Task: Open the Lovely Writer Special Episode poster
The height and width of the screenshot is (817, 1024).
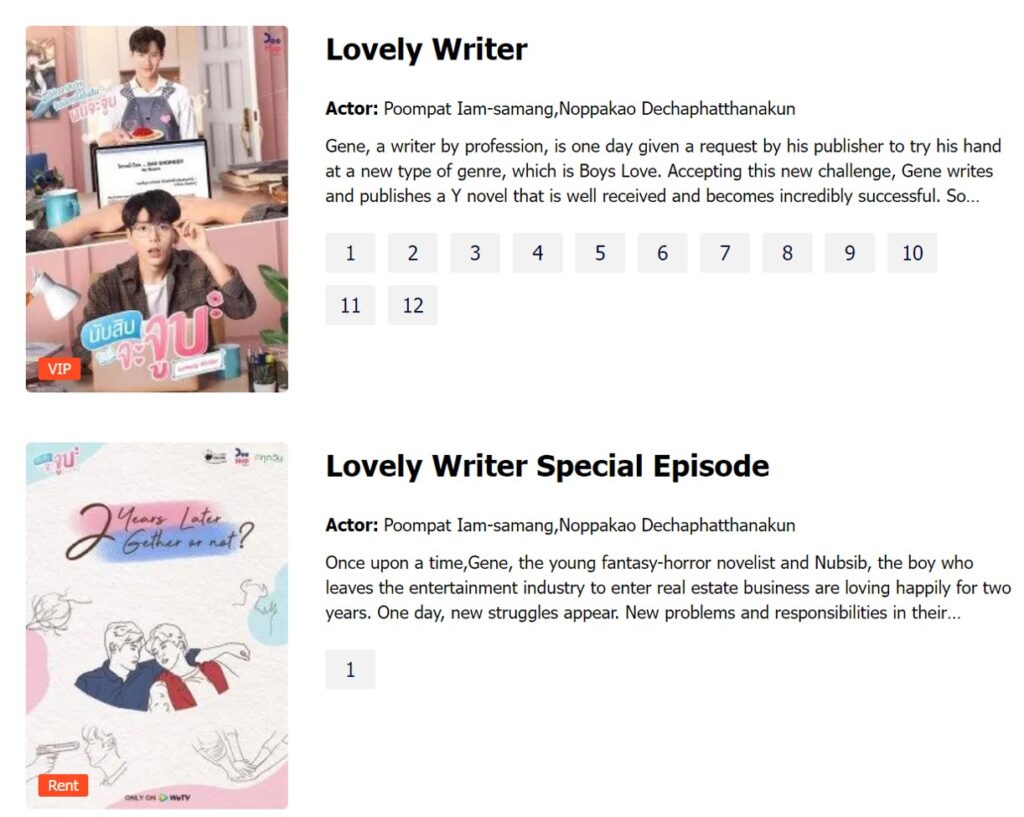Action: [157, 625]
